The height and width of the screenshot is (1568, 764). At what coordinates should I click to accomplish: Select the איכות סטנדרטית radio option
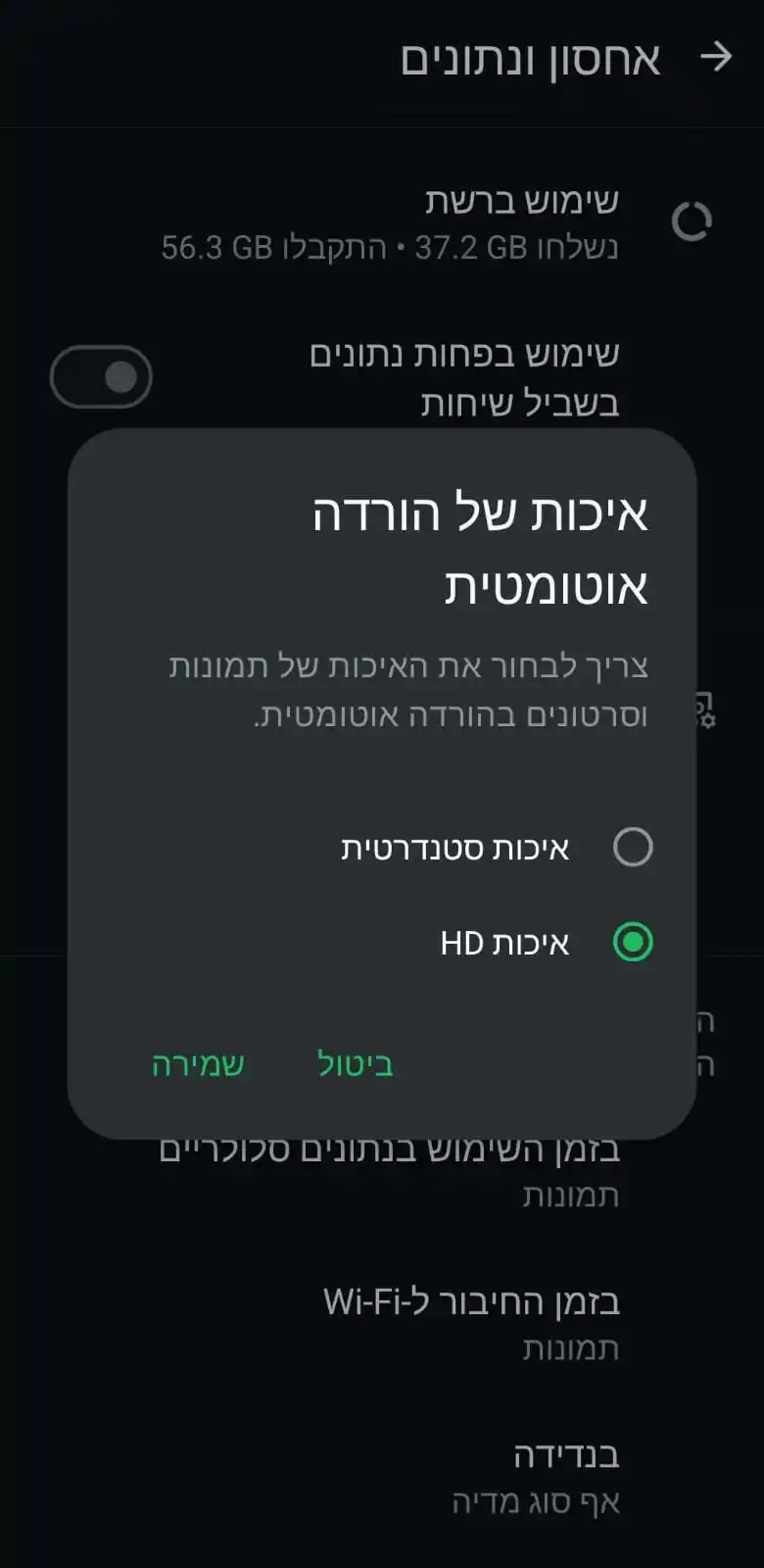[x=632, y=847]
